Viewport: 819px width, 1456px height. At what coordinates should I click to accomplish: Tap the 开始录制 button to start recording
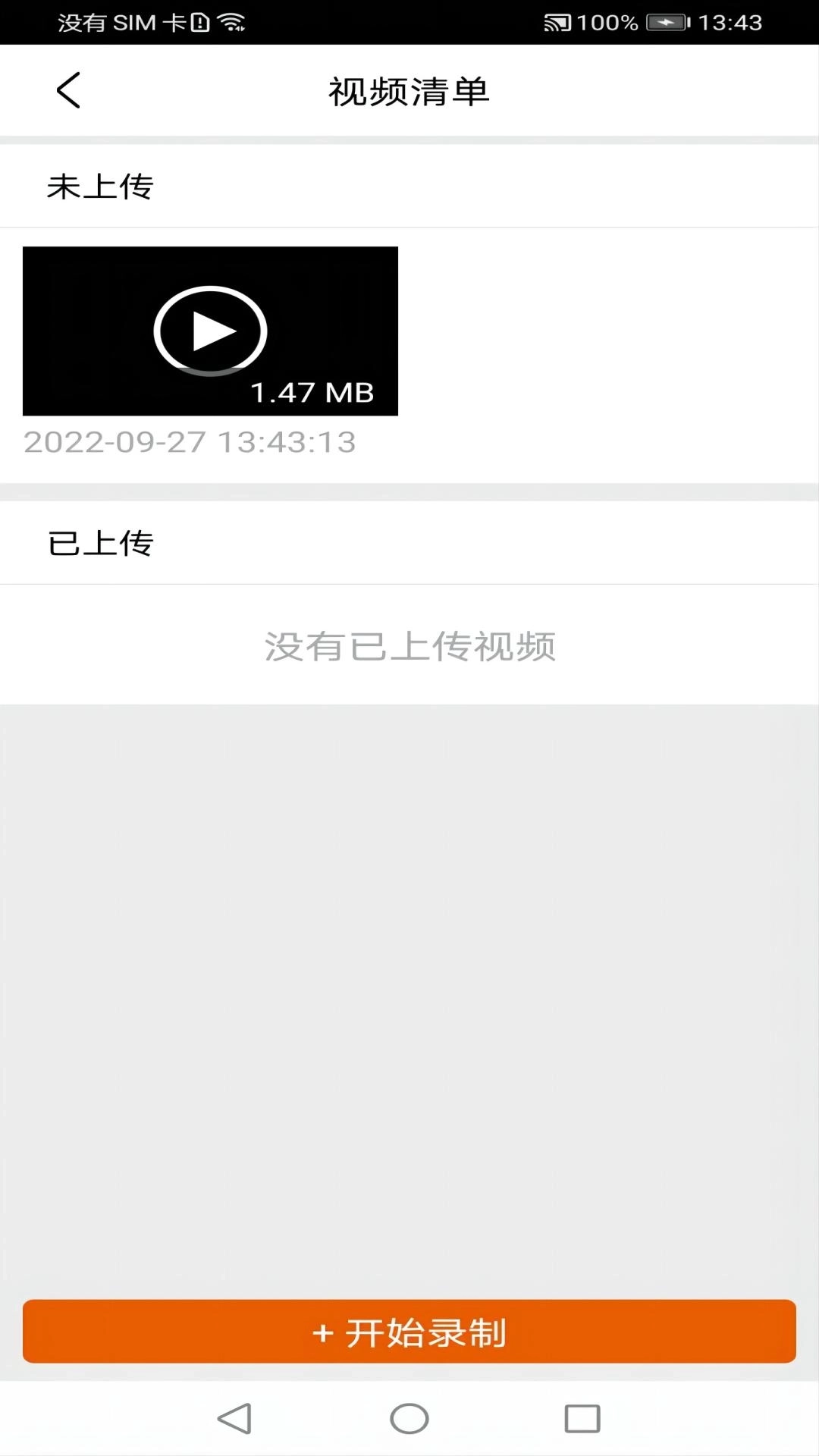409,1332
